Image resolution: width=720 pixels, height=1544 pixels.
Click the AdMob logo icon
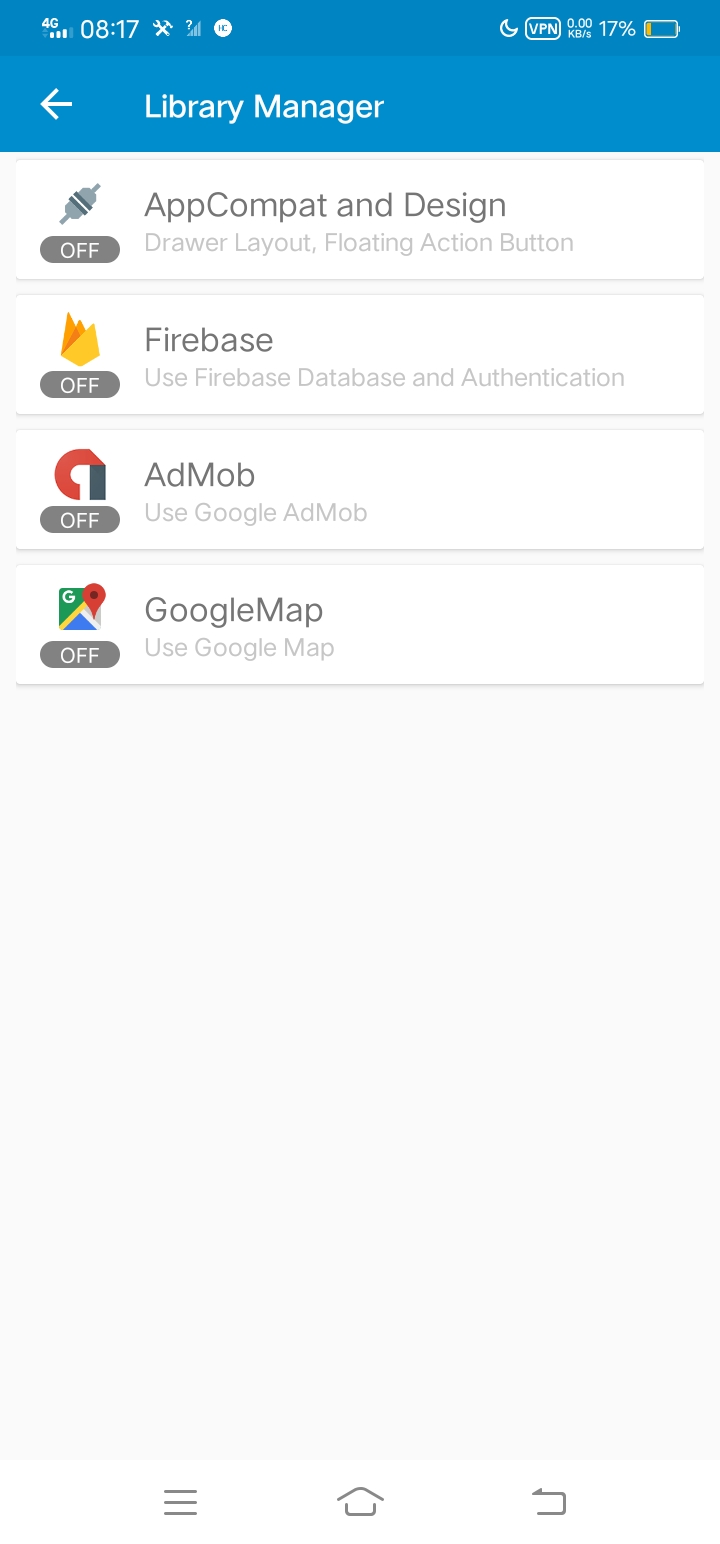(x=79, y=472)
